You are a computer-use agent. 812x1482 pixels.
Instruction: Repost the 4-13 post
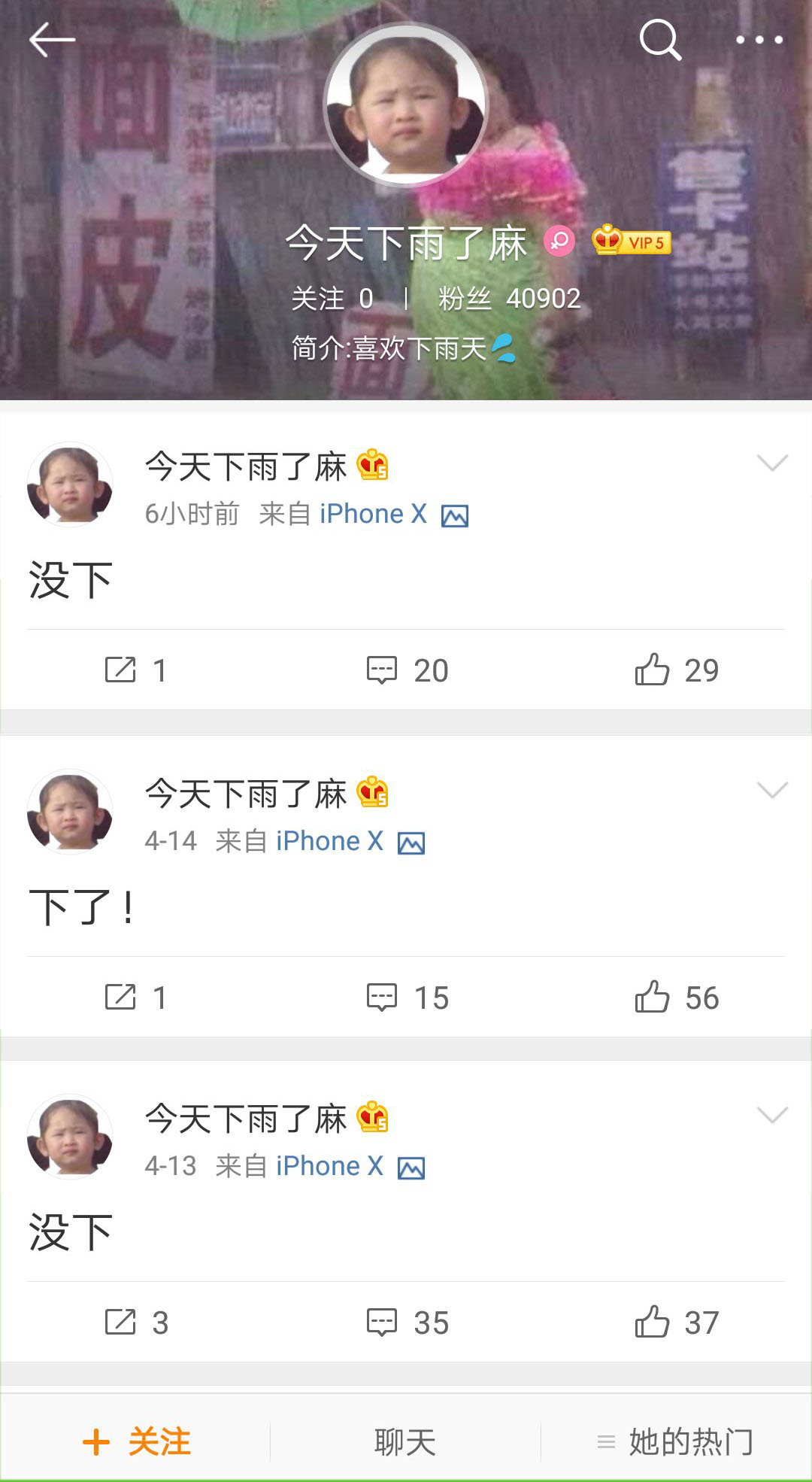(135, 1322)
